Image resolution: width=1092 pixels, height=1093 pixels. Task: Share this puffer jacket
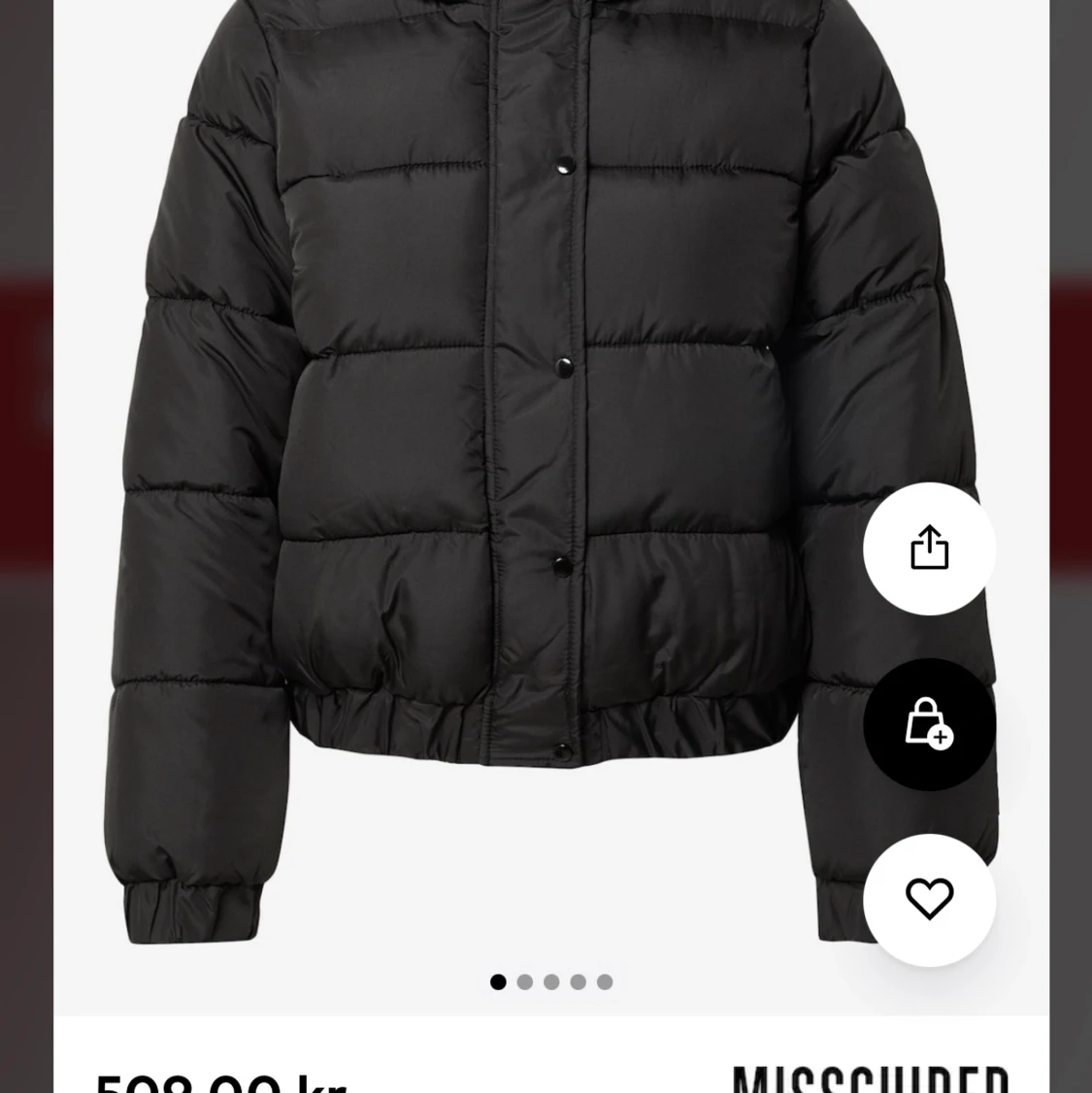[929, 548]
